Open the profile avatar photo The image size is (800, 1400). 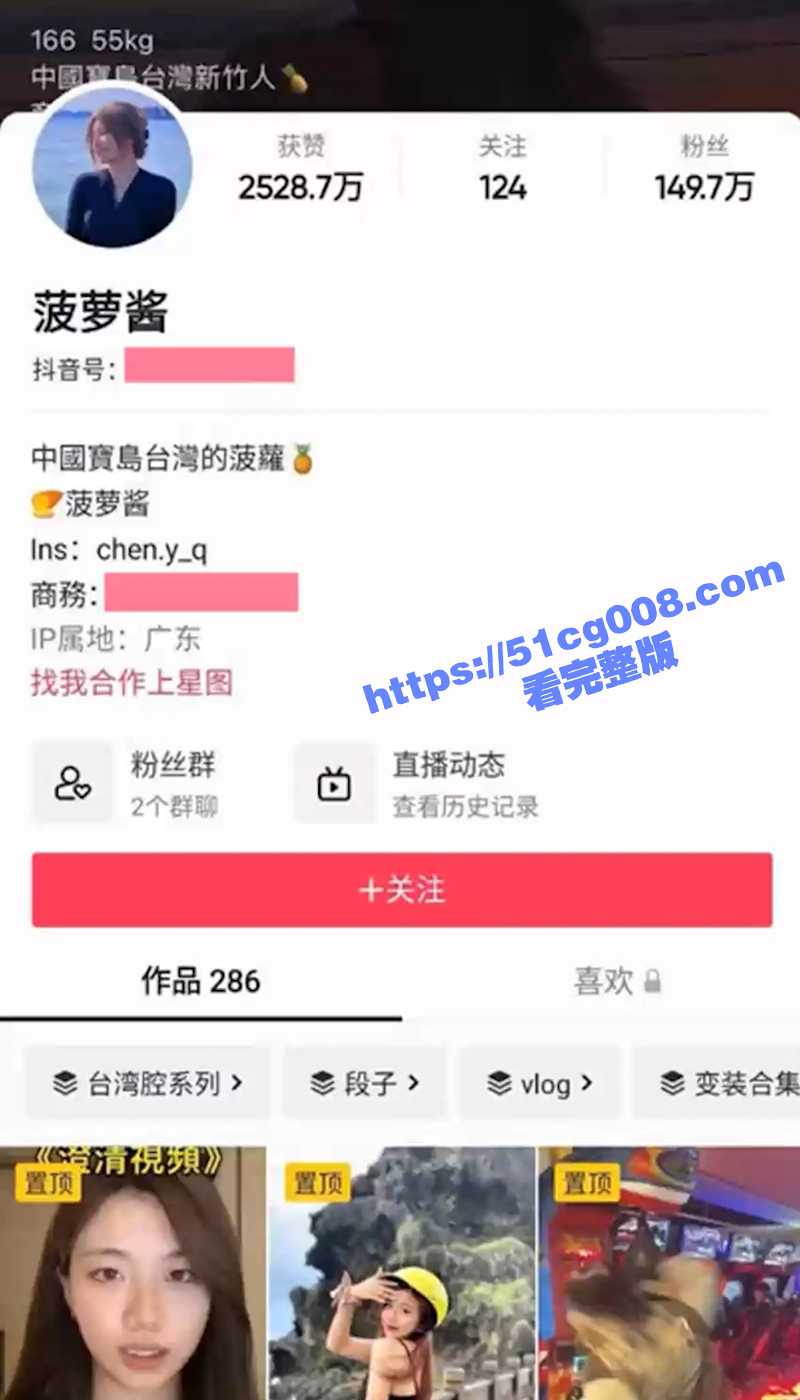point(112,170)
